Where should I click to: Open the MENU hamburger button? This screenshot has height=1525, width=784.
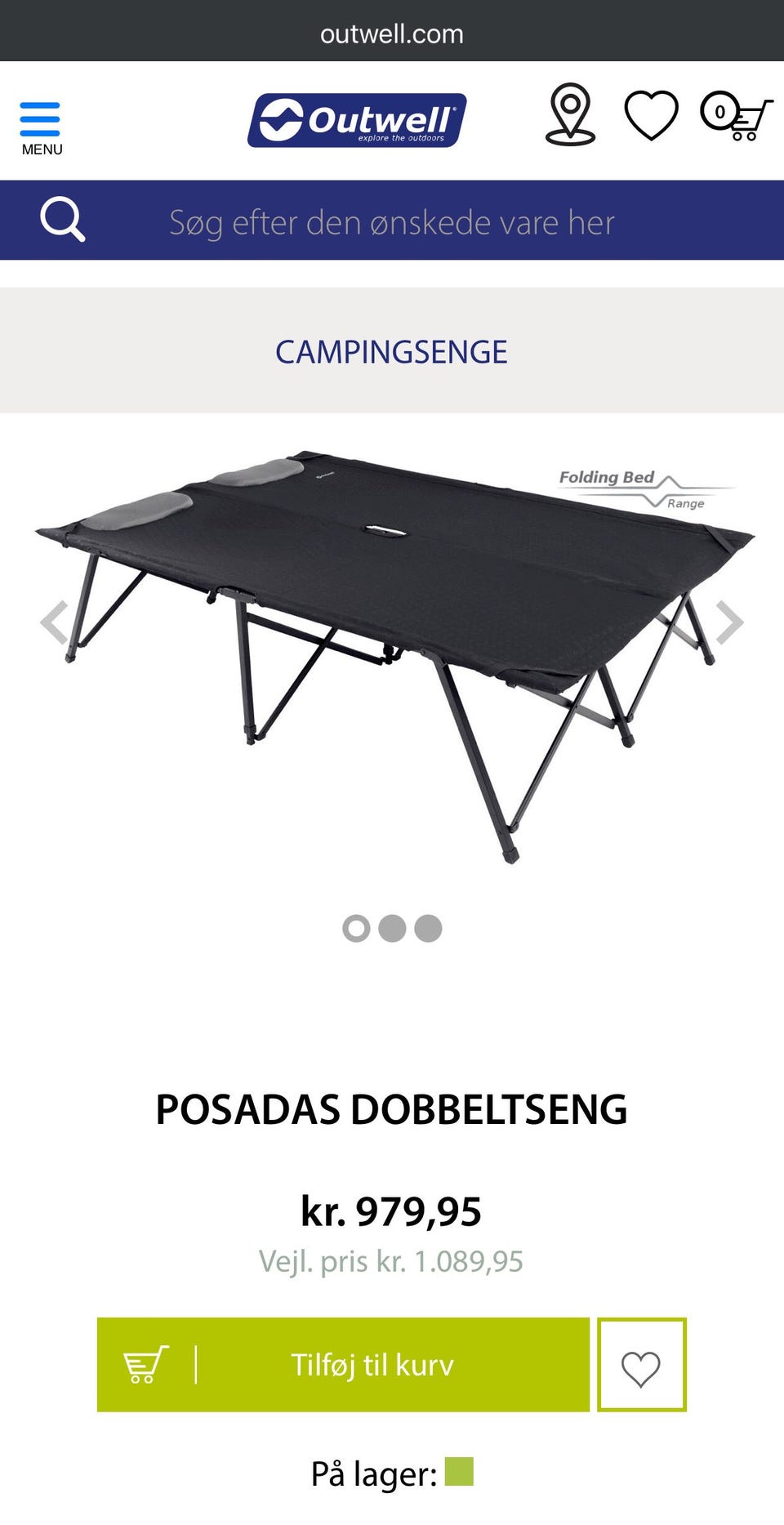41,127
